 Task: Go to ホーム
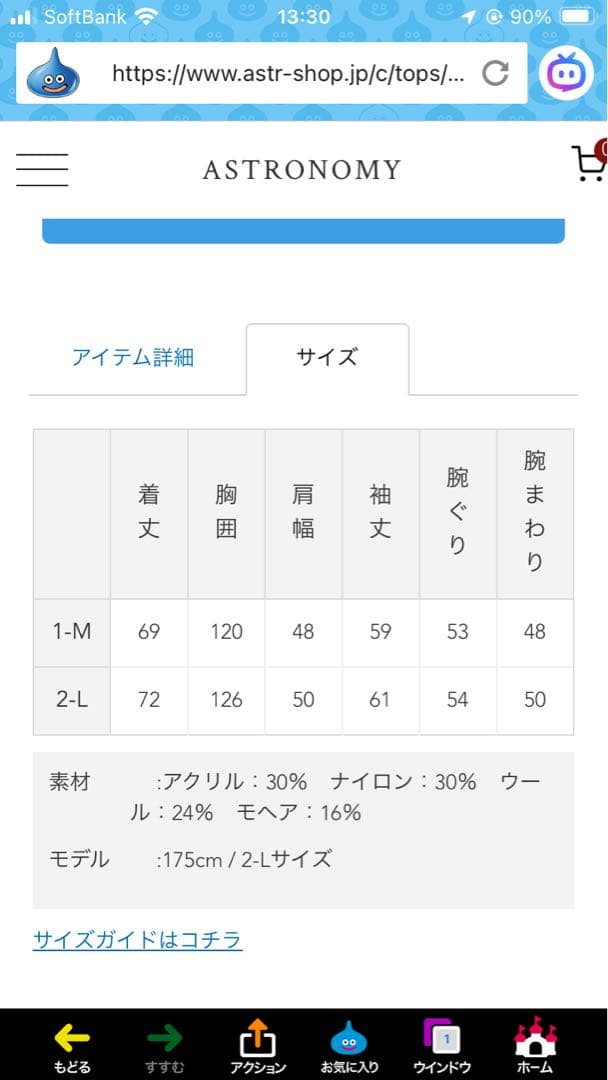535,1047
